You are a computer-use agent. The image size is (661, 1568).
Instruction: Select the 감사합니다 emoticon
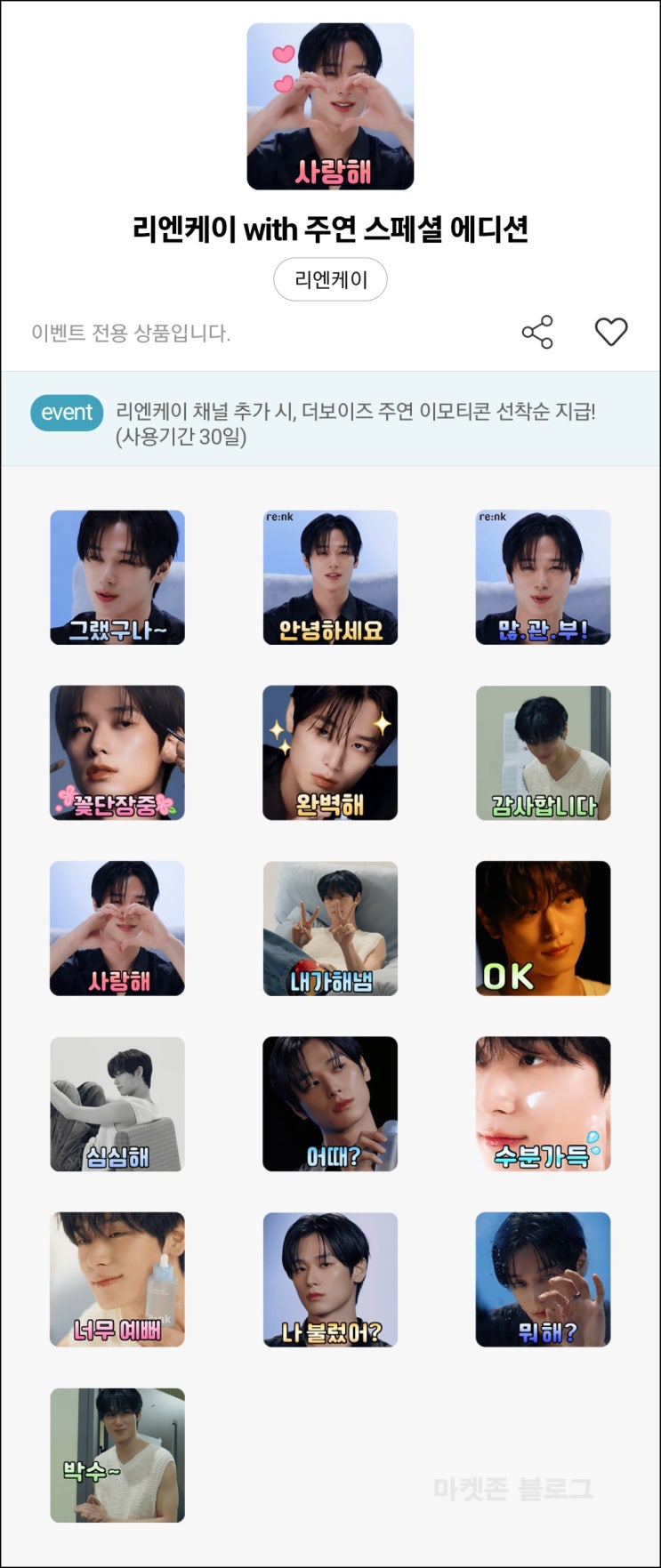pyautogui.click(x=543, y=752)
